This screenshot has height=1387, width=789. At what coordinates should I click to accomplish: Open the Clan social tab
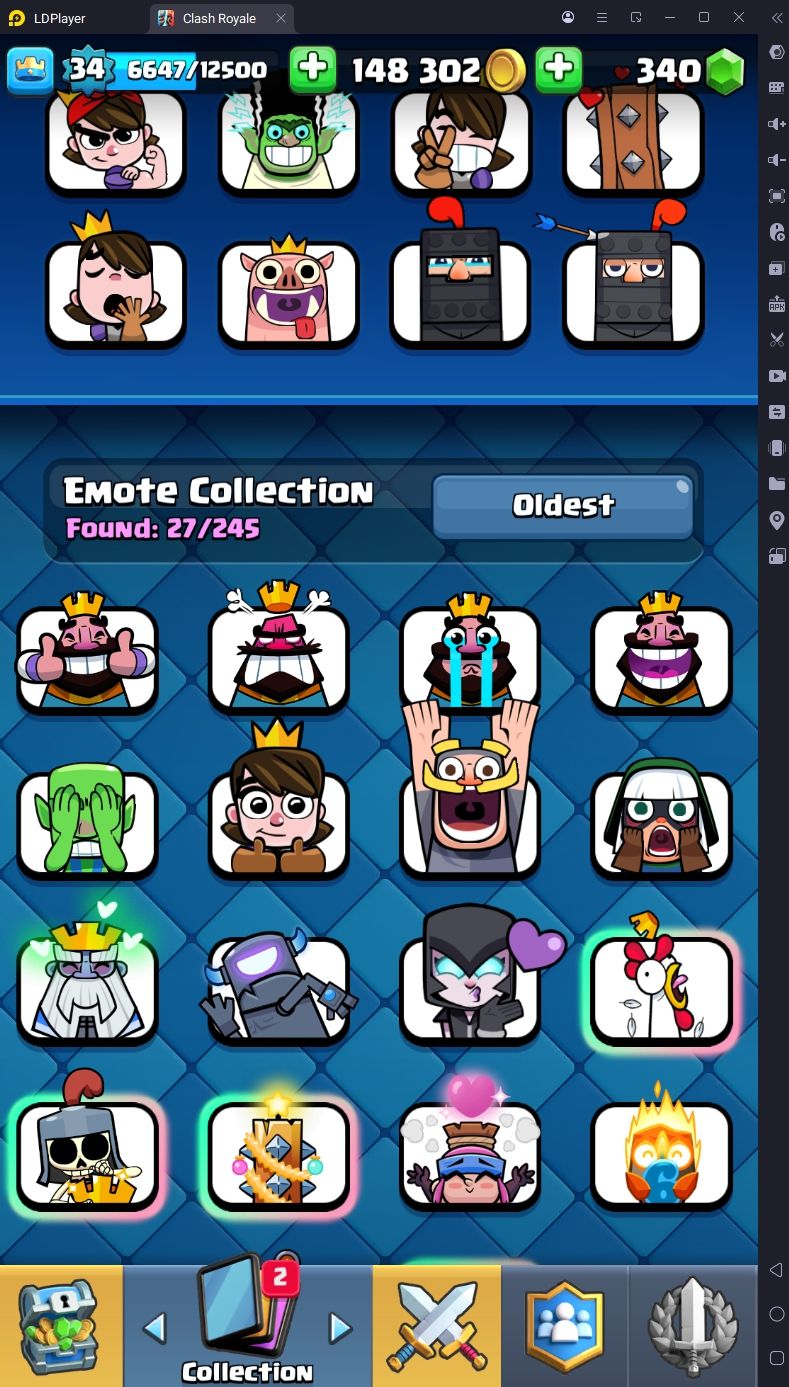coord(565,1325)
